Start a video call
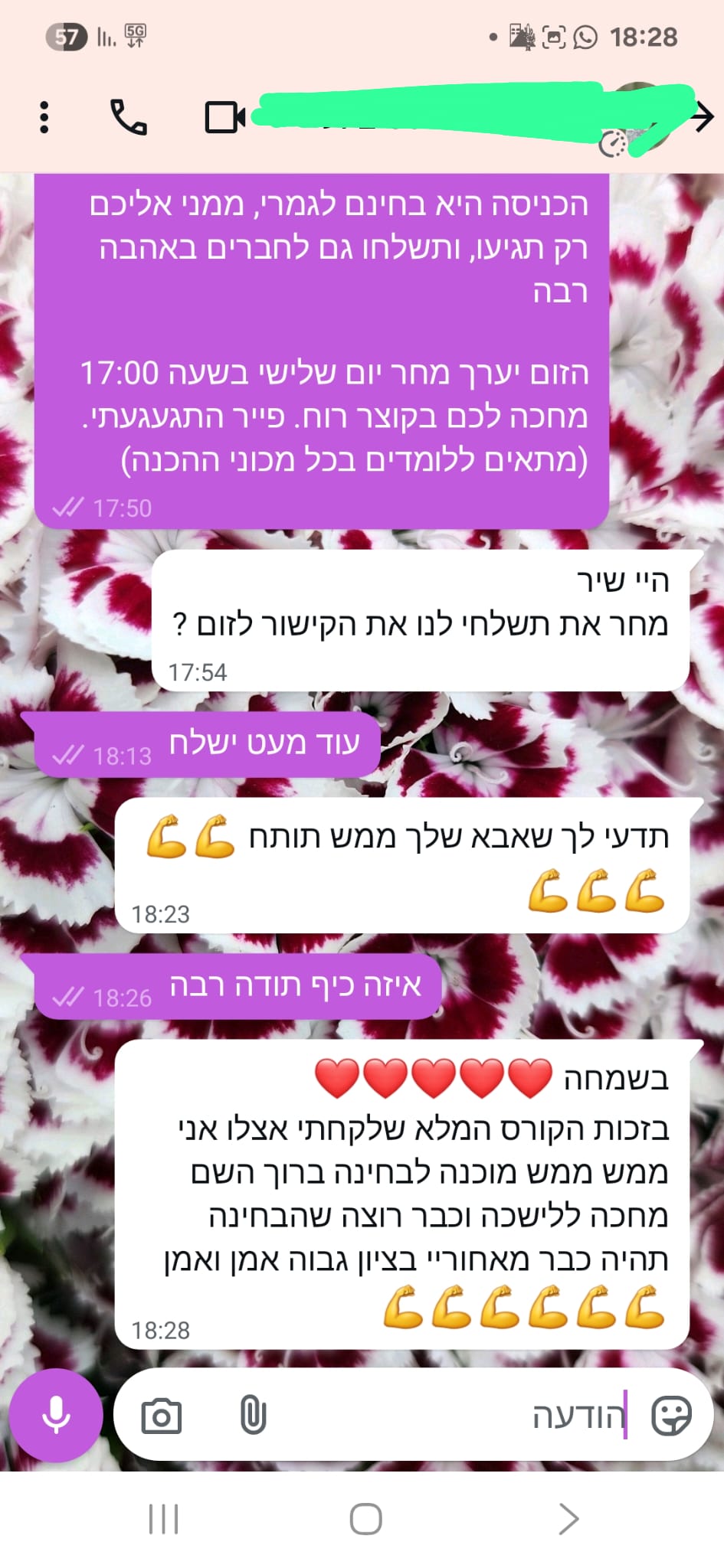 pos(225,117)
